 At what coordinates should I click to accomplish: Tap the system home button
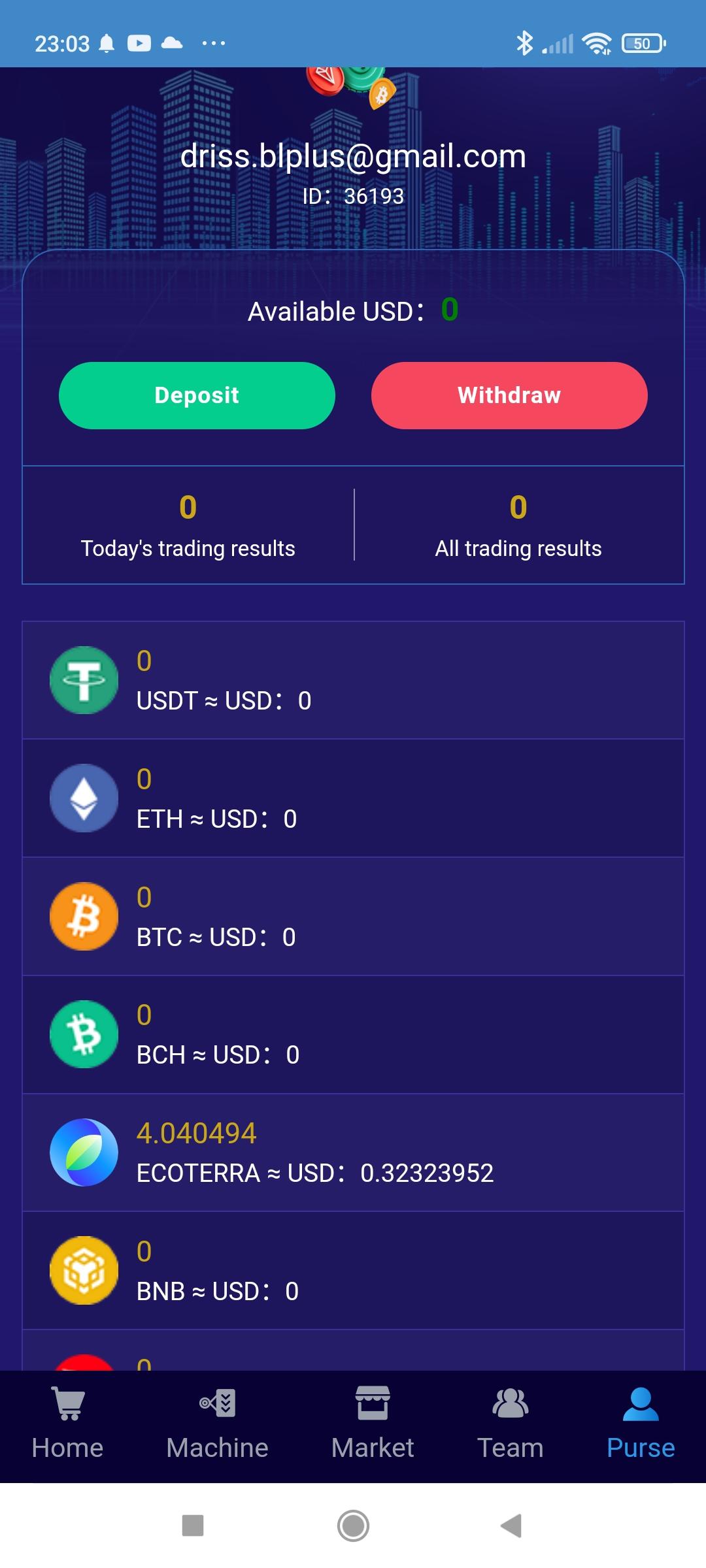click(x=353, y=1526)
